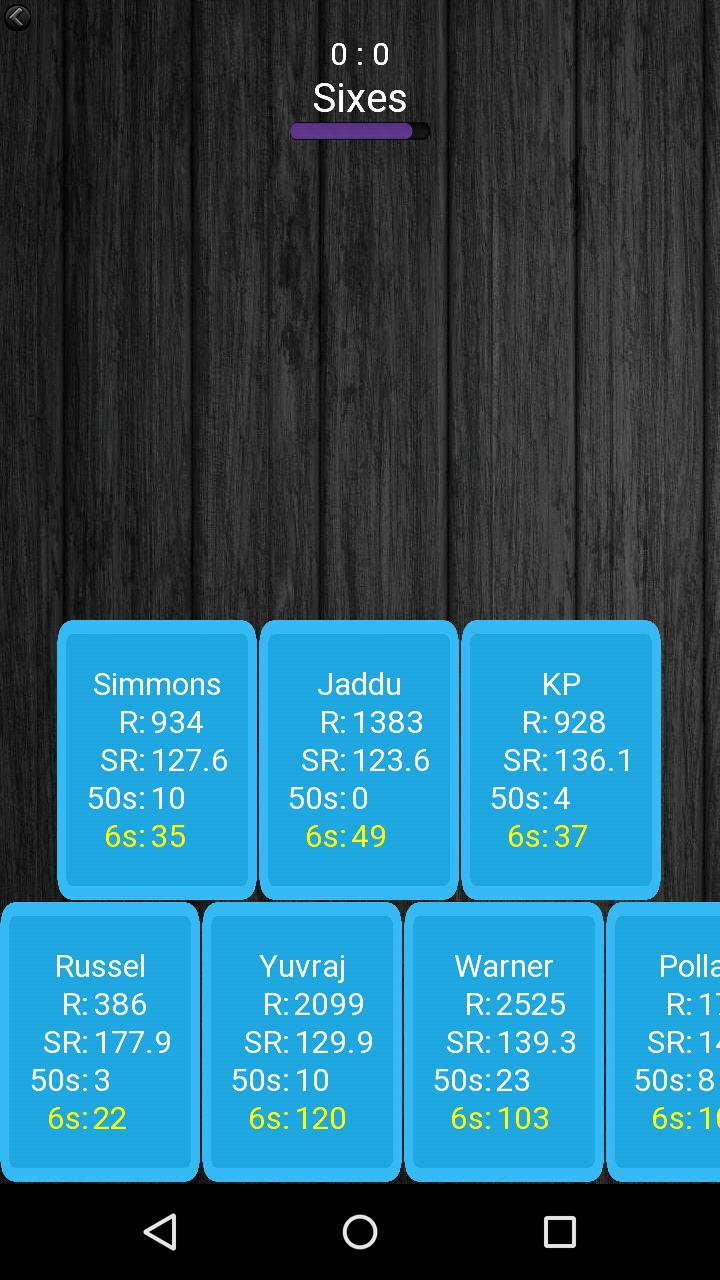Tap the purple progress bar under Sixes

[x=359, y=131]
